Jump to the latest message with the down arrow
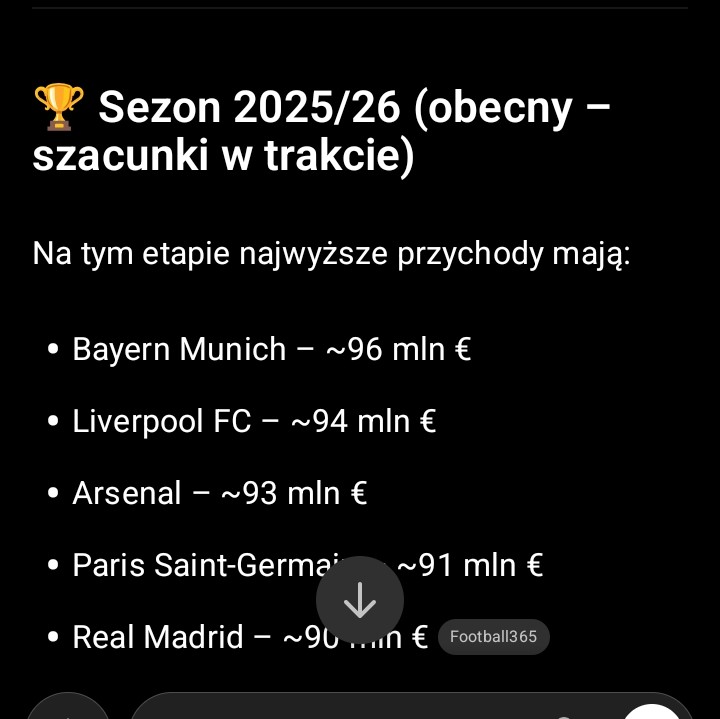The height and width of the screenshot is (719, 720). point(360,600)
